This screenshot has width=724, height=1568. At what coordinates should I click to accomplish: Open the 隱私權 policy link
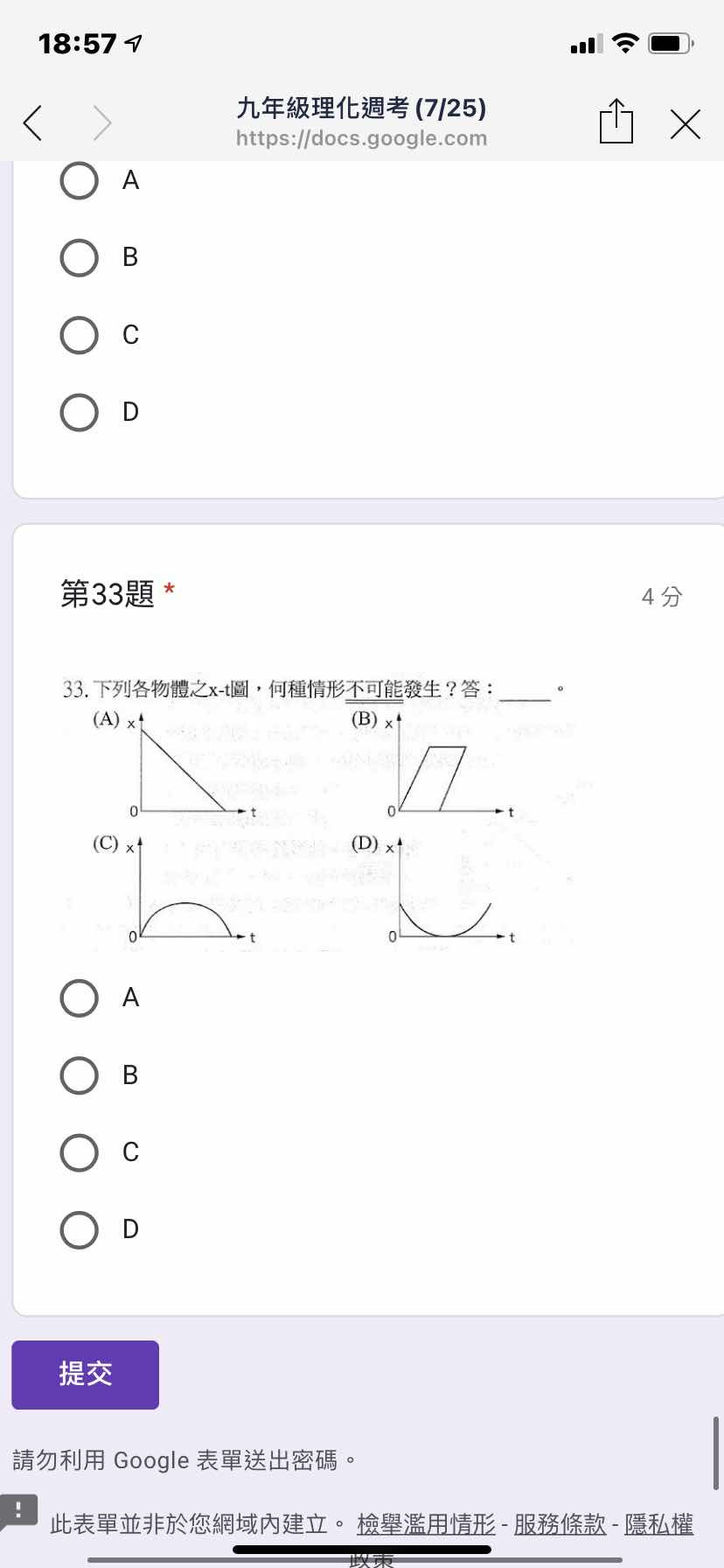point(659,1524)
